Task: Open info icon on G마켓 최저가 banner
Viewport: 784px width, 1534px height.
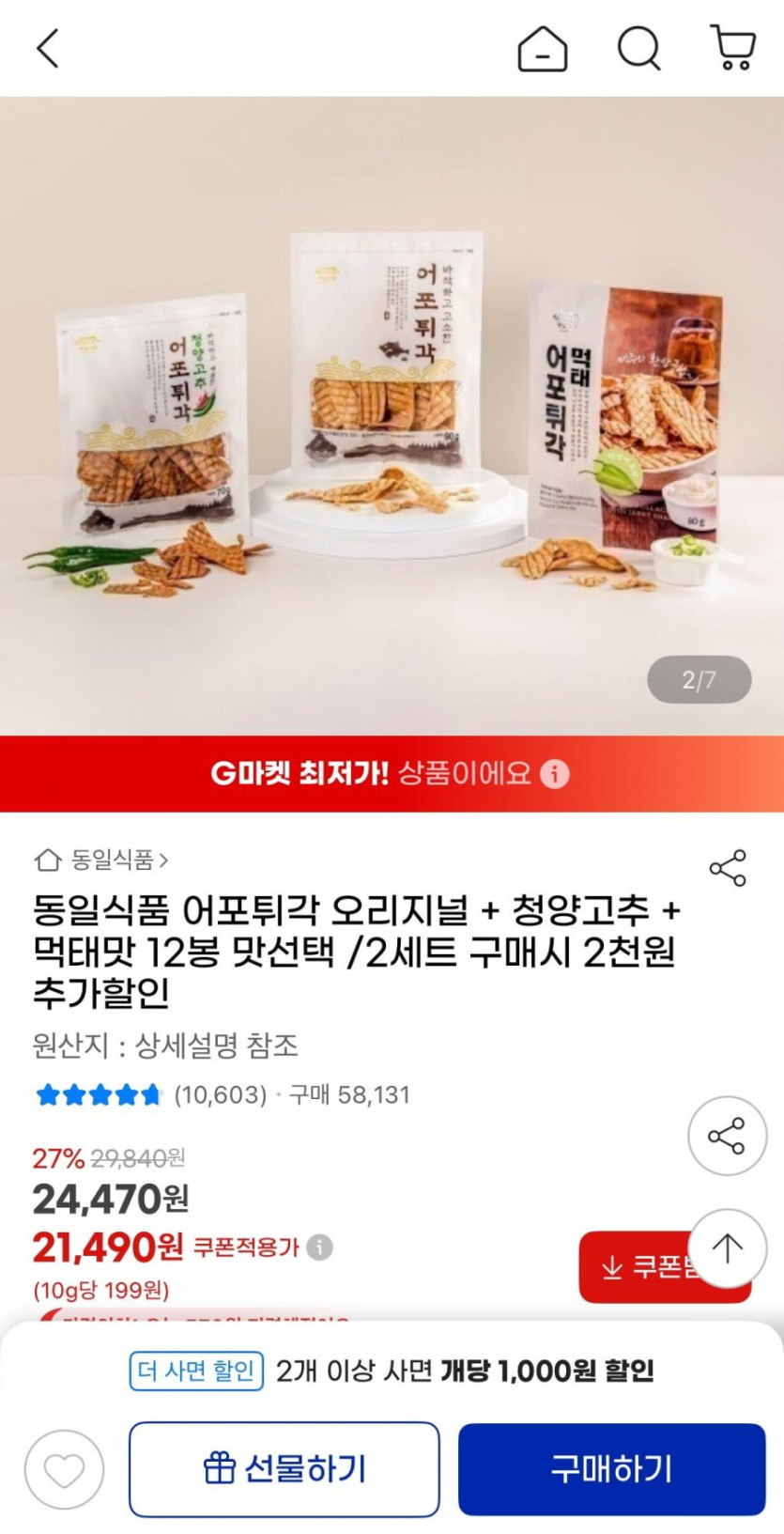Action: tap(556, 774)
